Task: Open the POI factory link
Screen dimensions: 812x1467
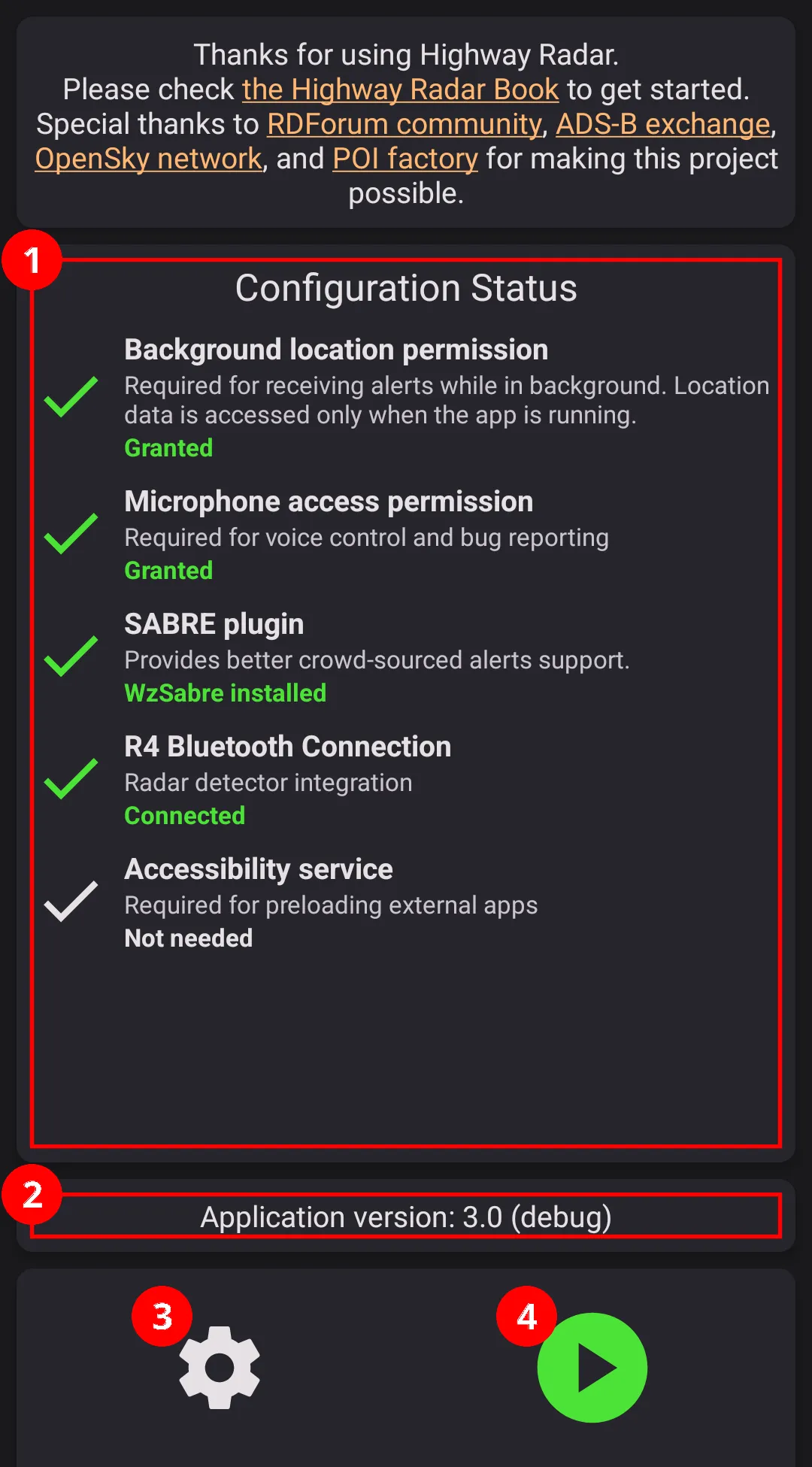Action: tap(404, 159)
